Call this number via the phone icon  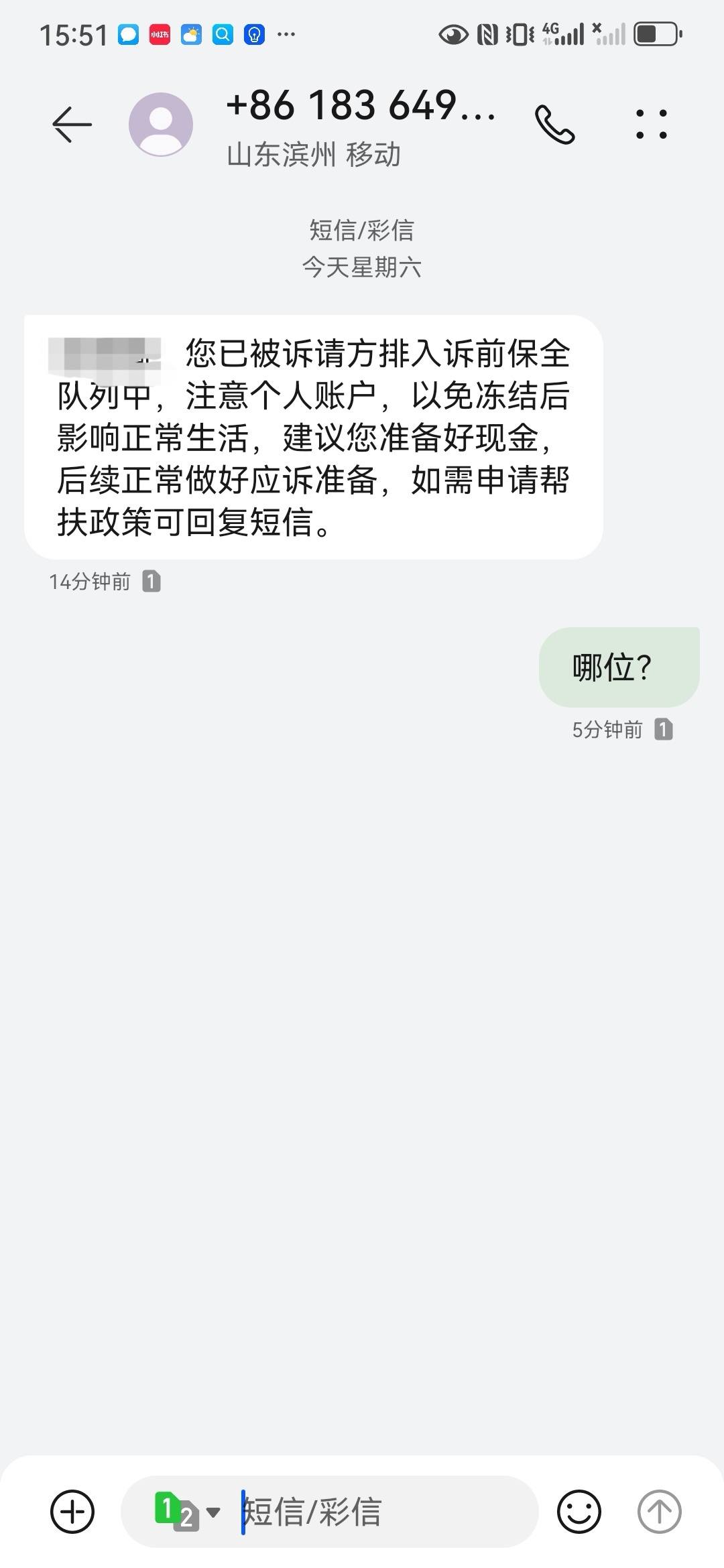click(x=555, y=125)
